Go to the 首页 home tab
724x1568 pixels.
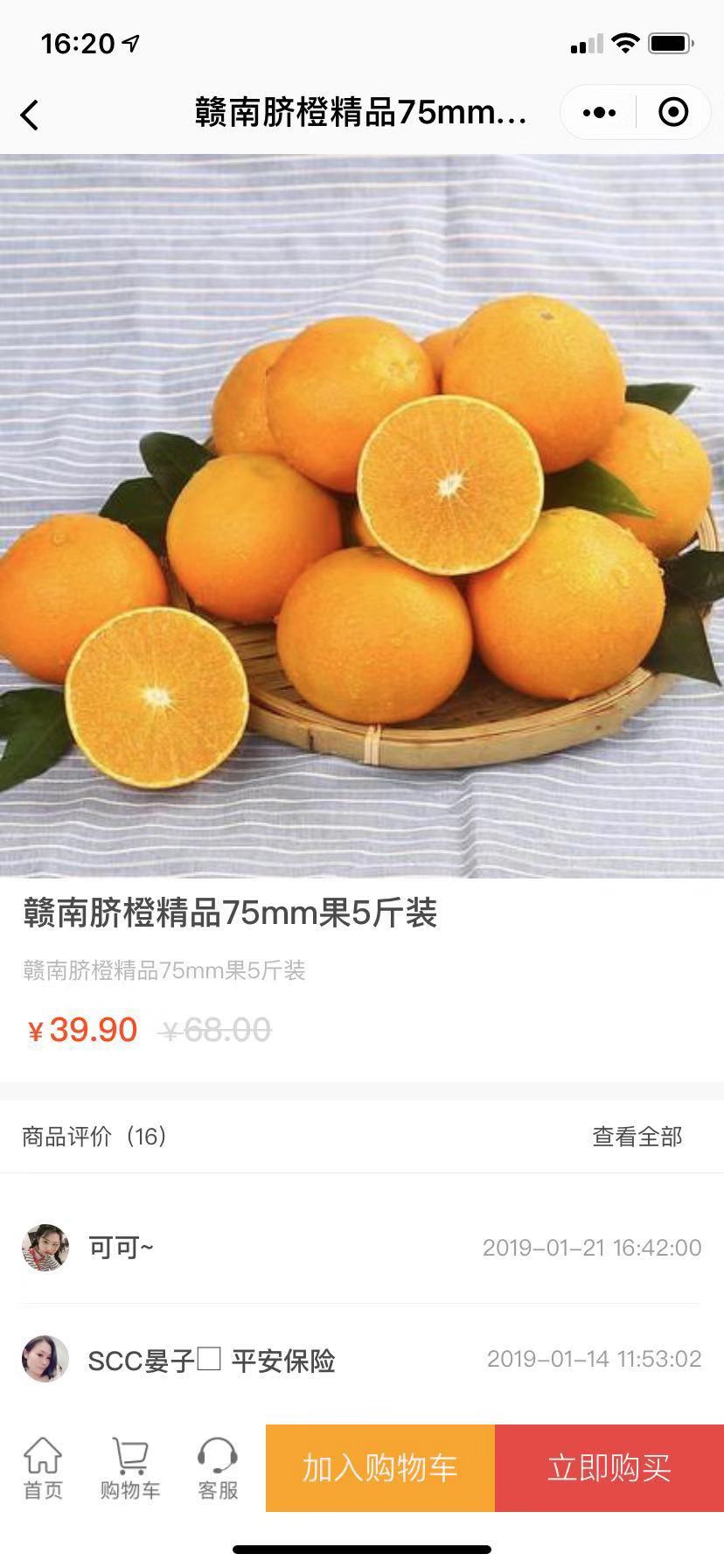[43, 1468]
